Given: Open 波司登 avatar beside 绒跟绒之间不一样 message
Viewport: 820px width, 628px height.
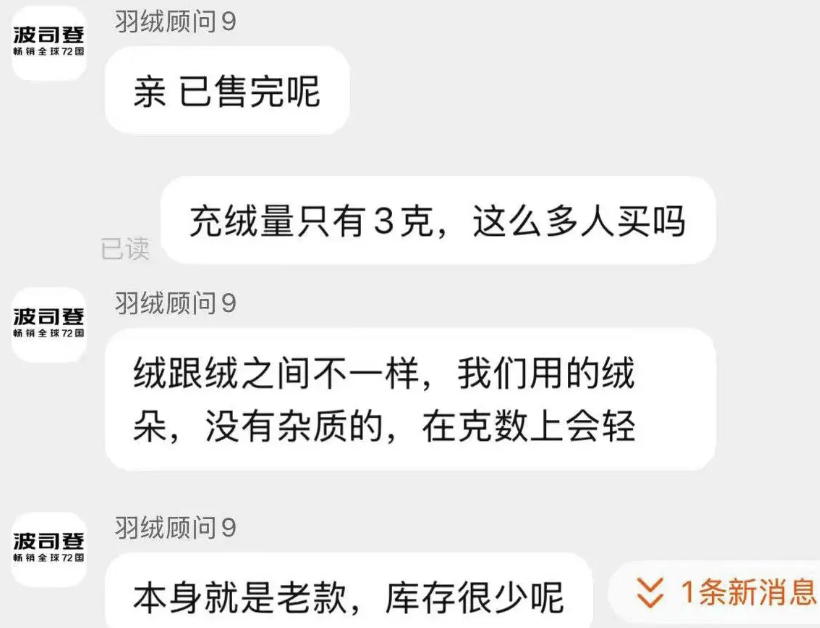Looking at the screenshot, I should tap(48, 324).
